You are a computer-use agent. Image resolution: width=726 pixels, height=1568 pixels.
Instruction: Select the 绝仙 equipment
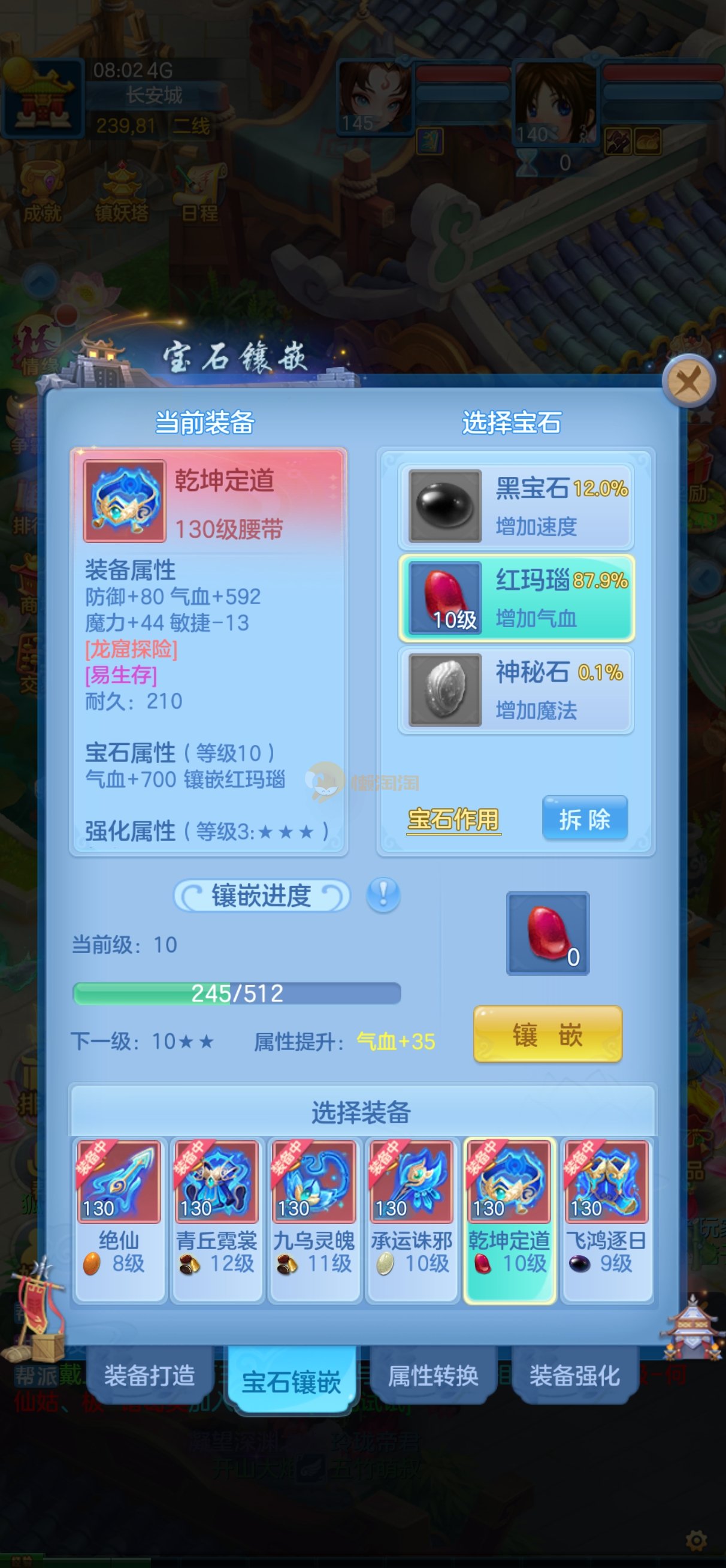pyautogui.click(x=119, y=1219)
